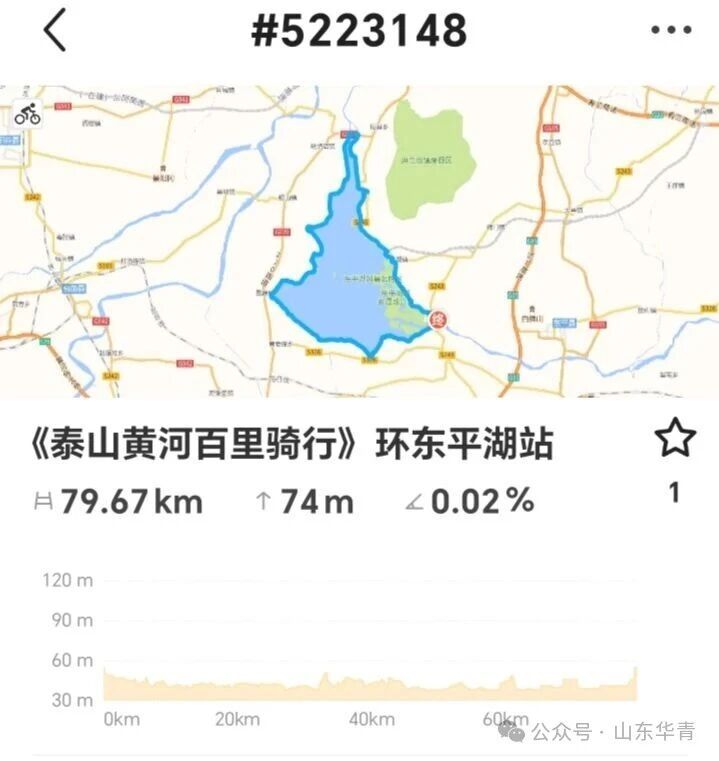Open the three-dot overflow menu
719x761 pixels.
(670, 31)
